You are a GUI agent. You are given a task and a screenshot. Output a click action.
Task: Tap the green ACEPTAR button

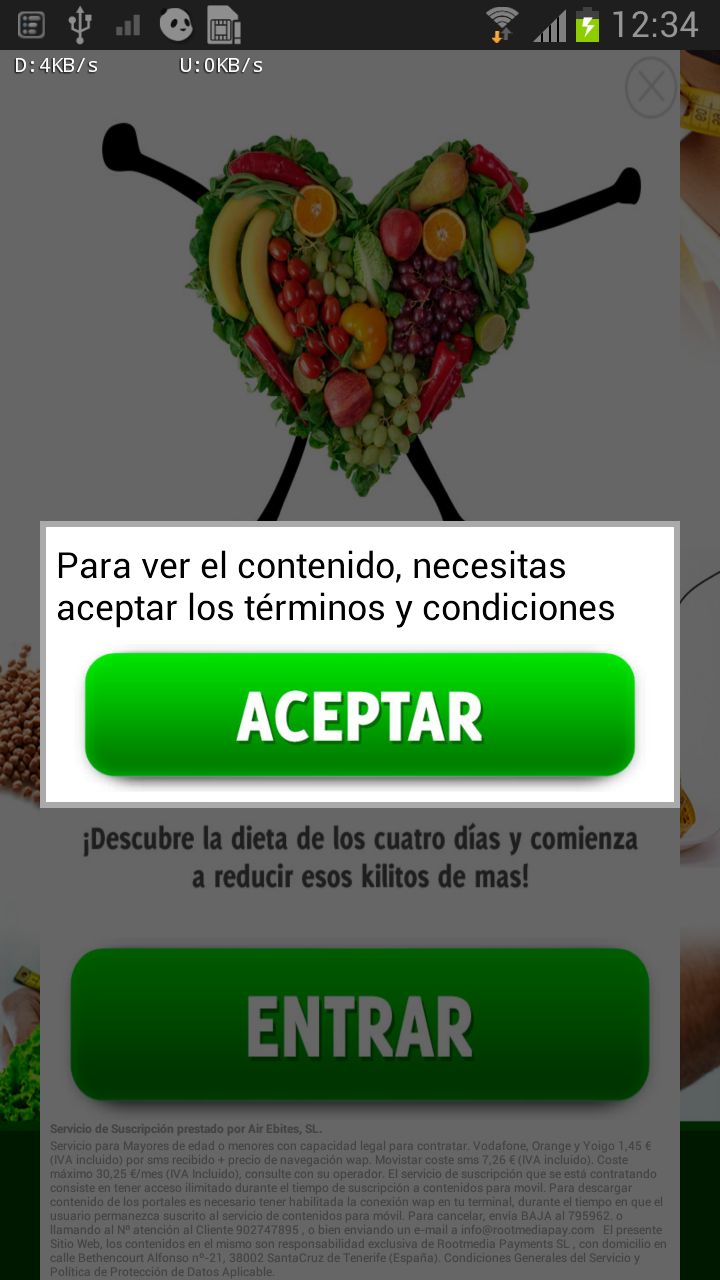click(360, 715)
